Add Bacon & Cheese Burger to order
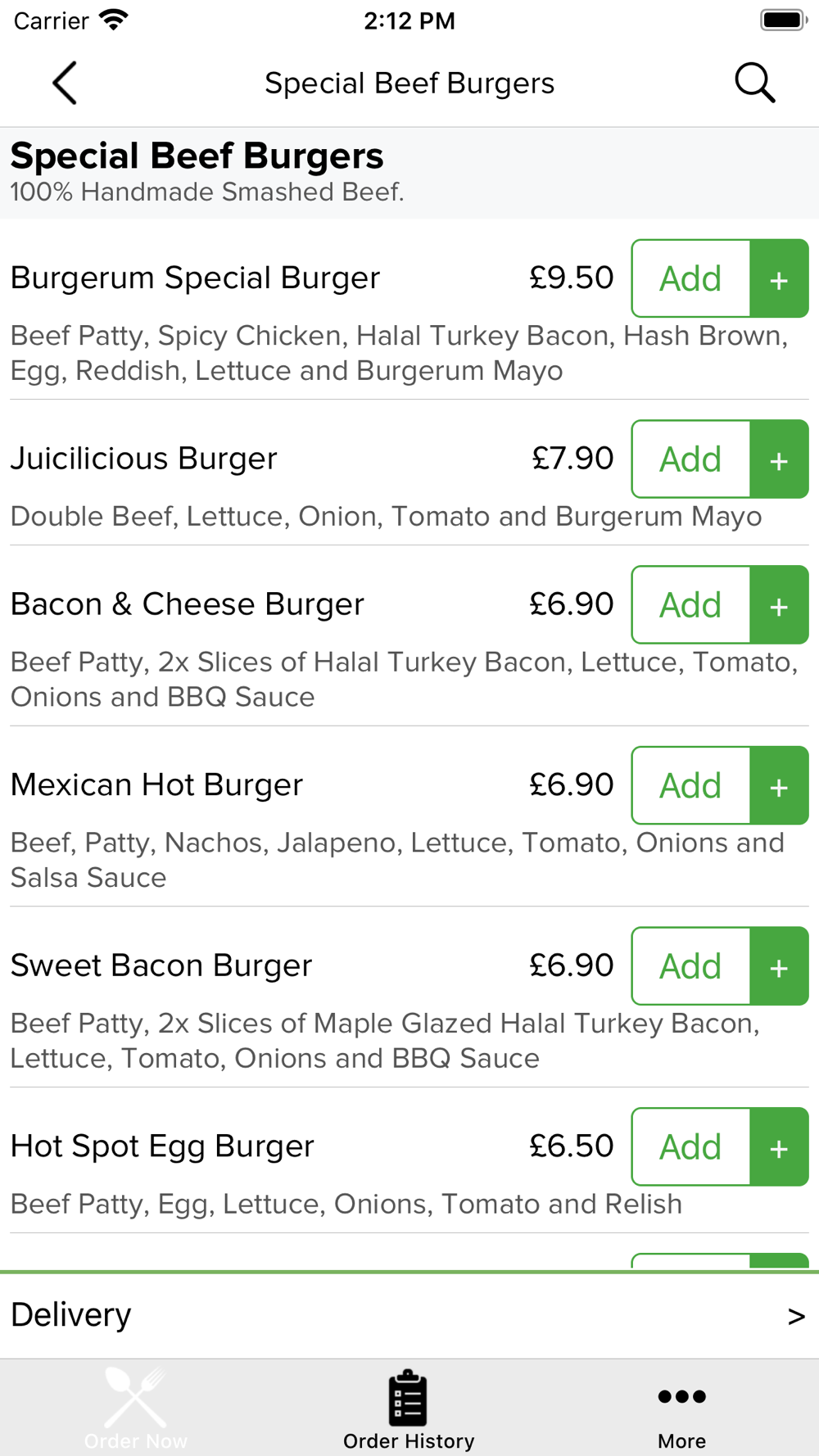 [690, 605]
